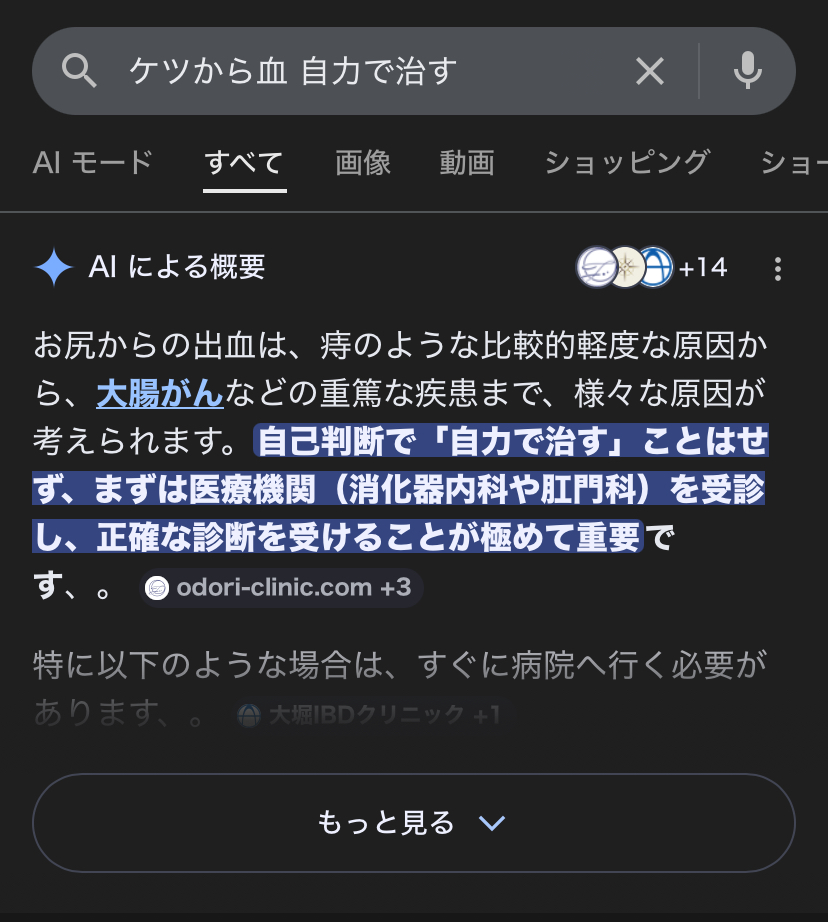Switch to the AI モード tab
The height and width of the screenshot is (922, 828).
[x=92, y=162]
